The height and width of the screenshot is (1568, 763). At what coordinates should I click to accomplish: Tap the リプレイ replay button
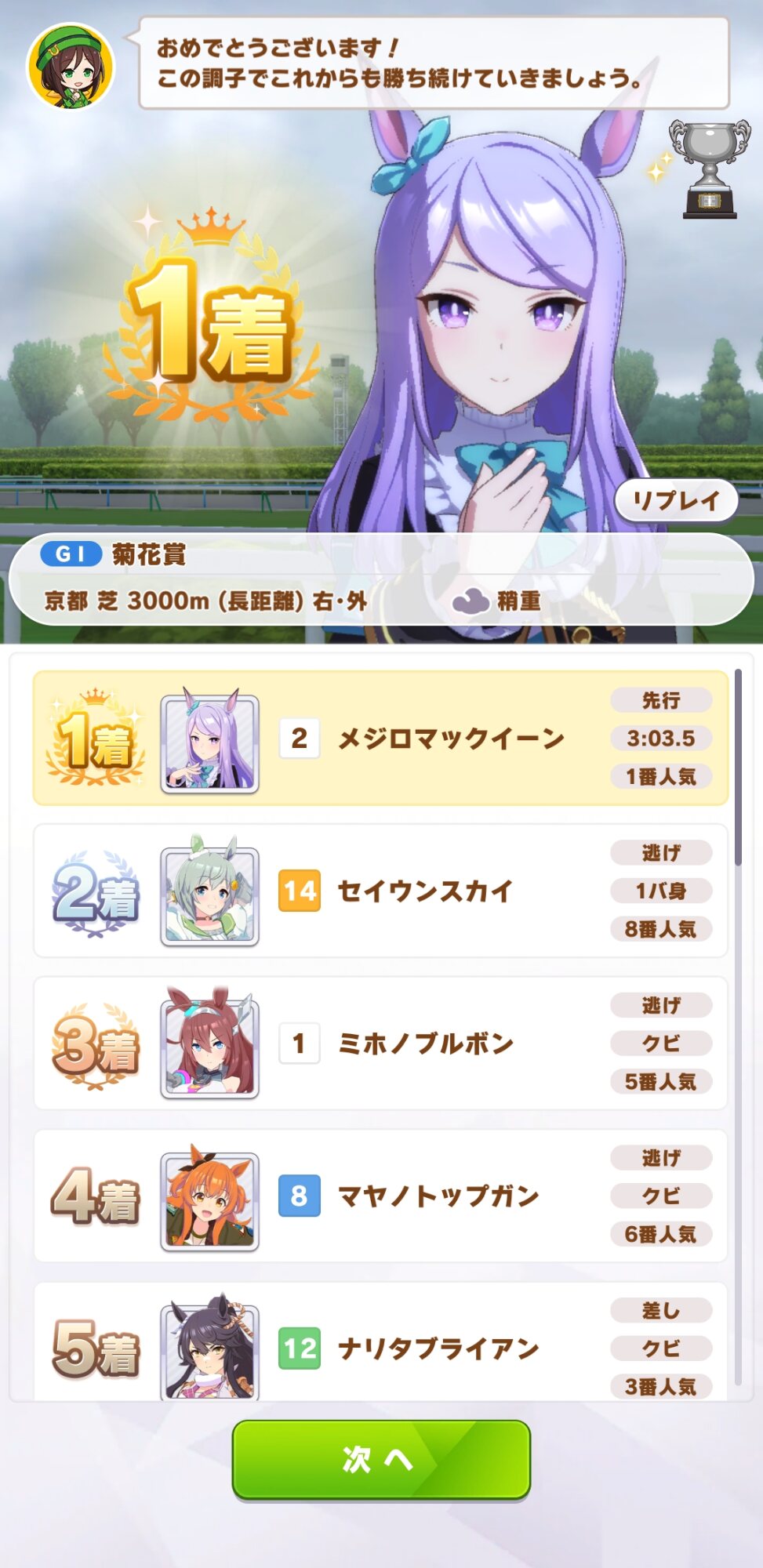coord(676,501)
